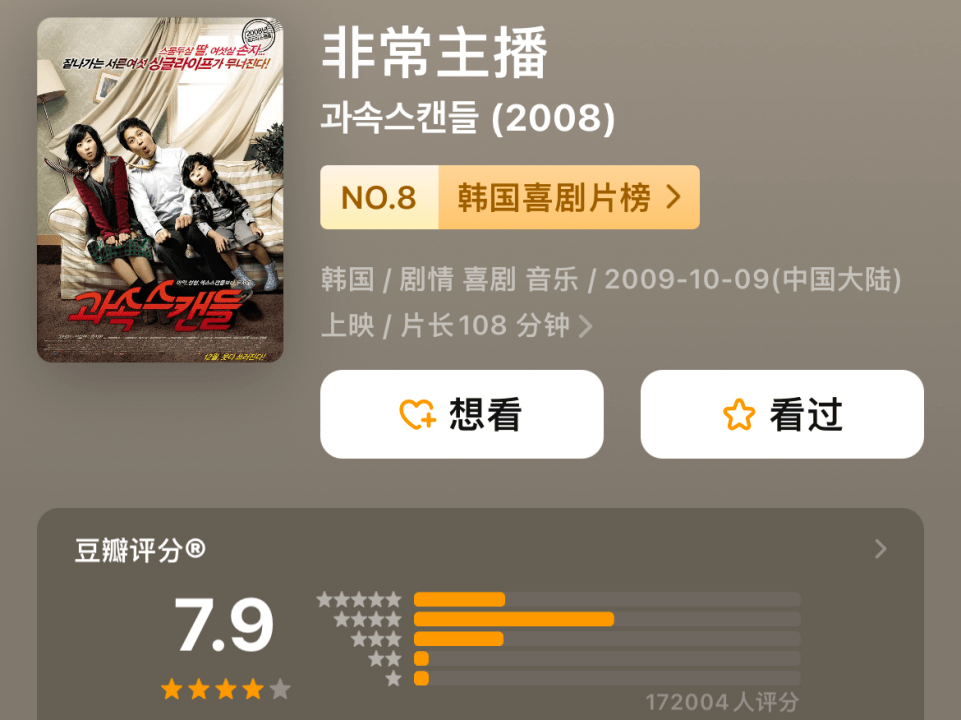Mark movie as 看过

[x=781, y=414]
